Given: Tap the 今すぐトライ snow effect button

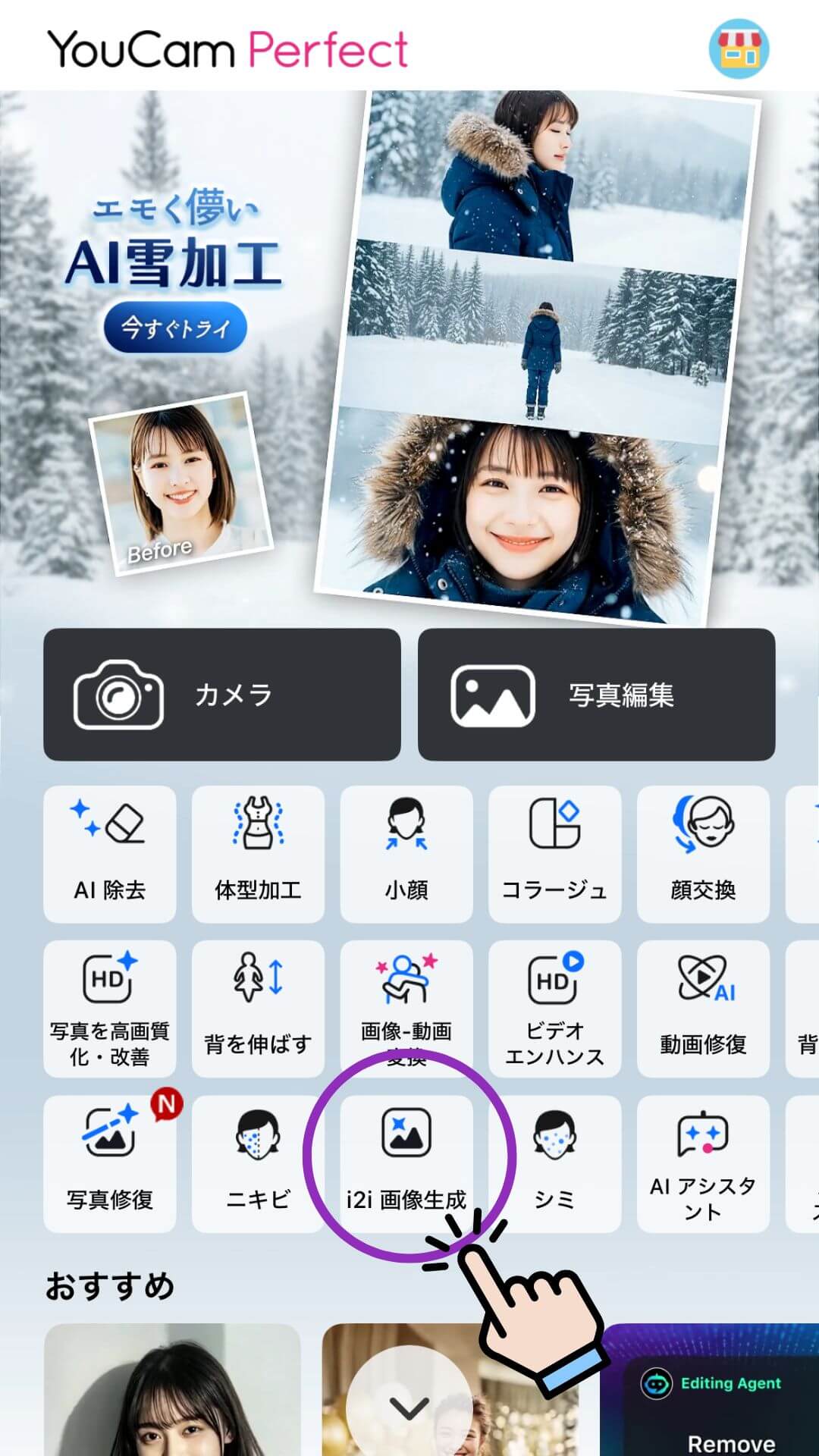Looking at the screenshot, I should pos(174,328).
